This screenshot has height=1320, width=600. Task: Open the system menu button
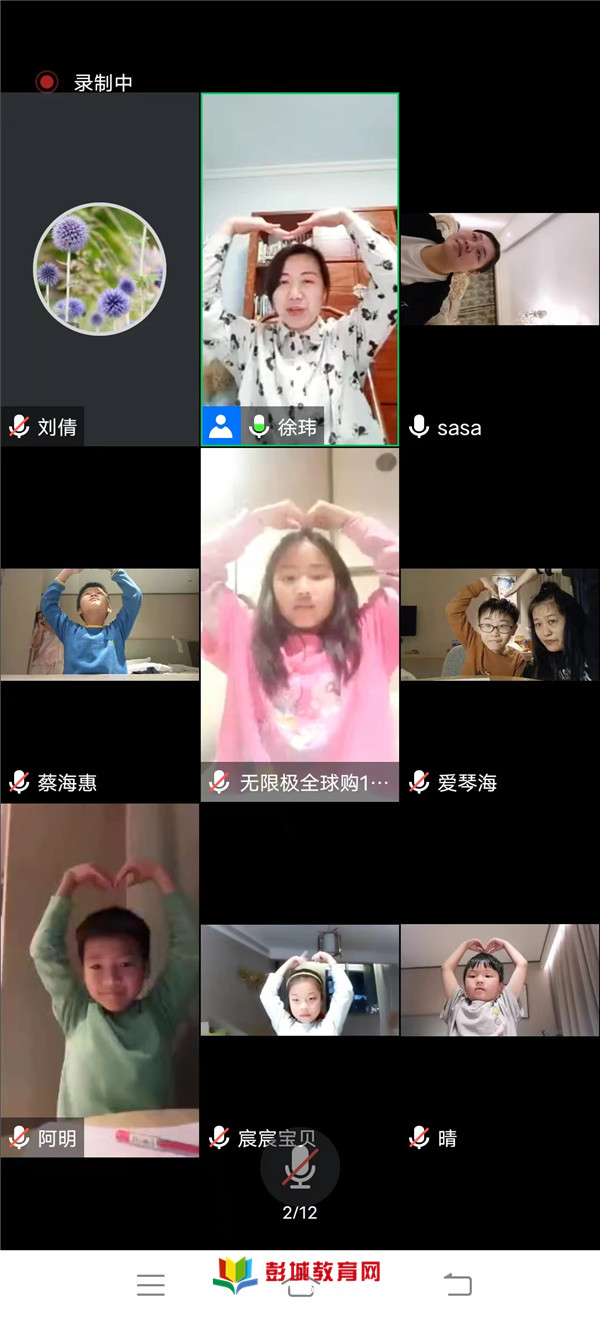tap(151, 1285)
